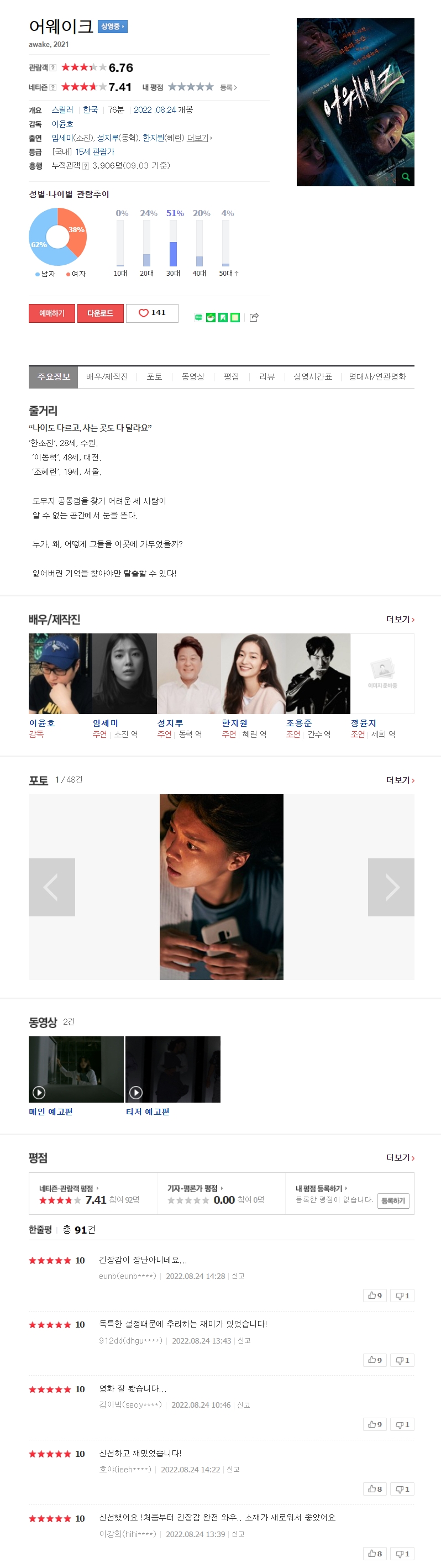Open the share icon
Screen dimensions: 441x1568
(254, 317)
